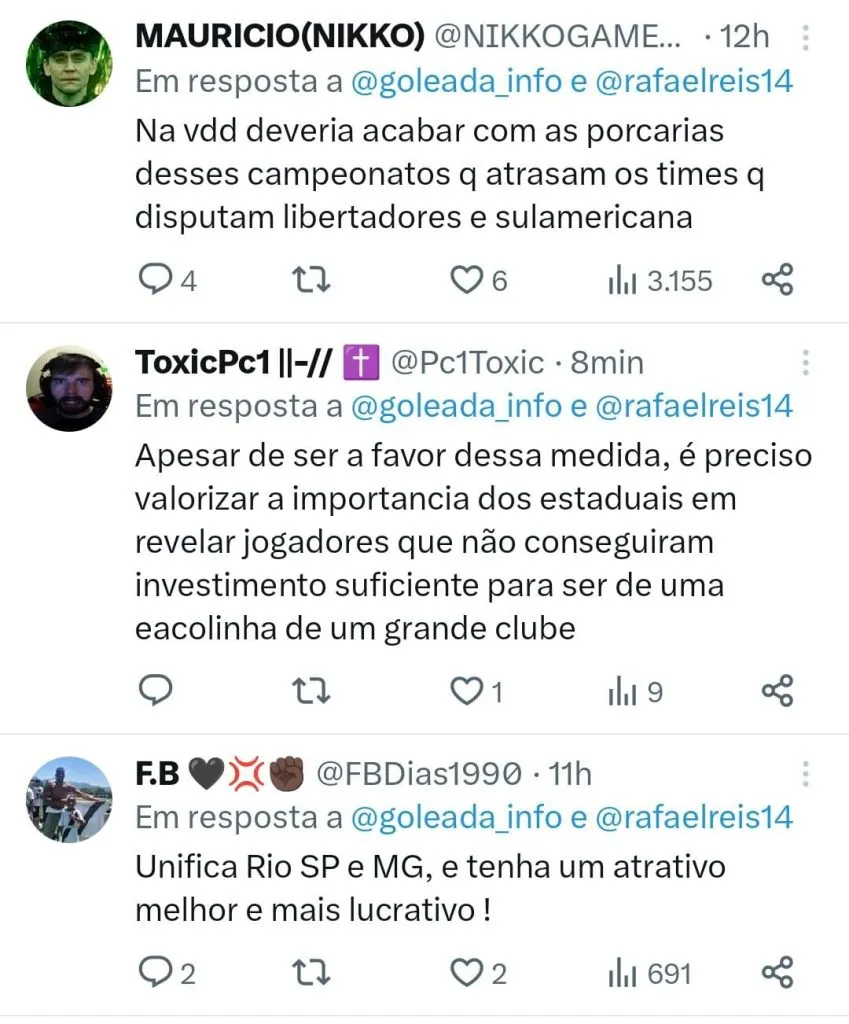Reply to F.B's tweet
The width and height of the screenshot is (849, 1024).
(153, 972)
